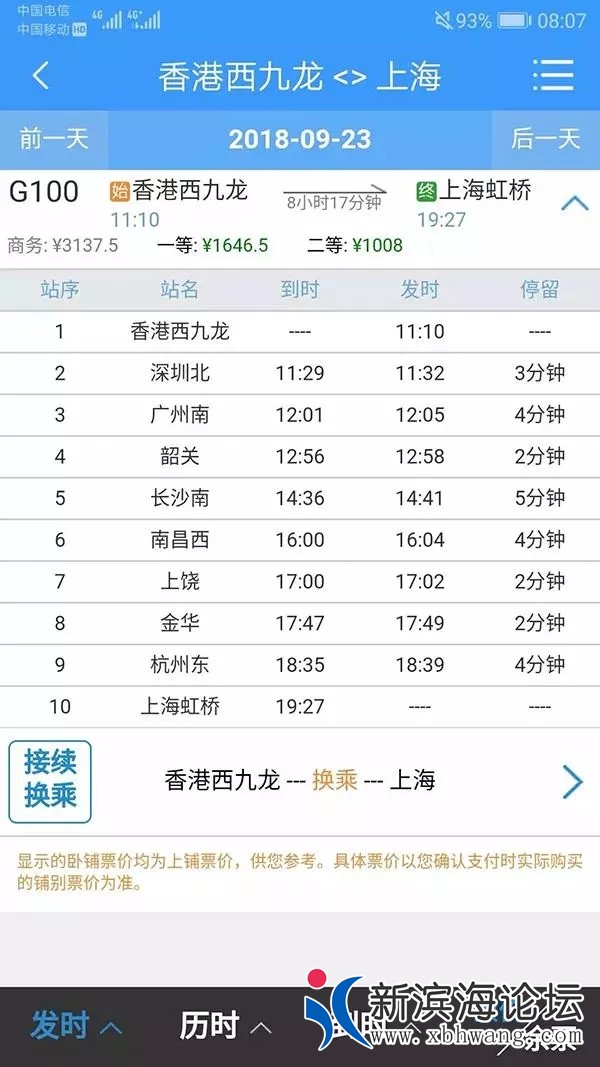The height and width of the screenshot is (1067, 600).
Task: Sort trains by departure time (发时)
Action: click(x=75, y=1025)
